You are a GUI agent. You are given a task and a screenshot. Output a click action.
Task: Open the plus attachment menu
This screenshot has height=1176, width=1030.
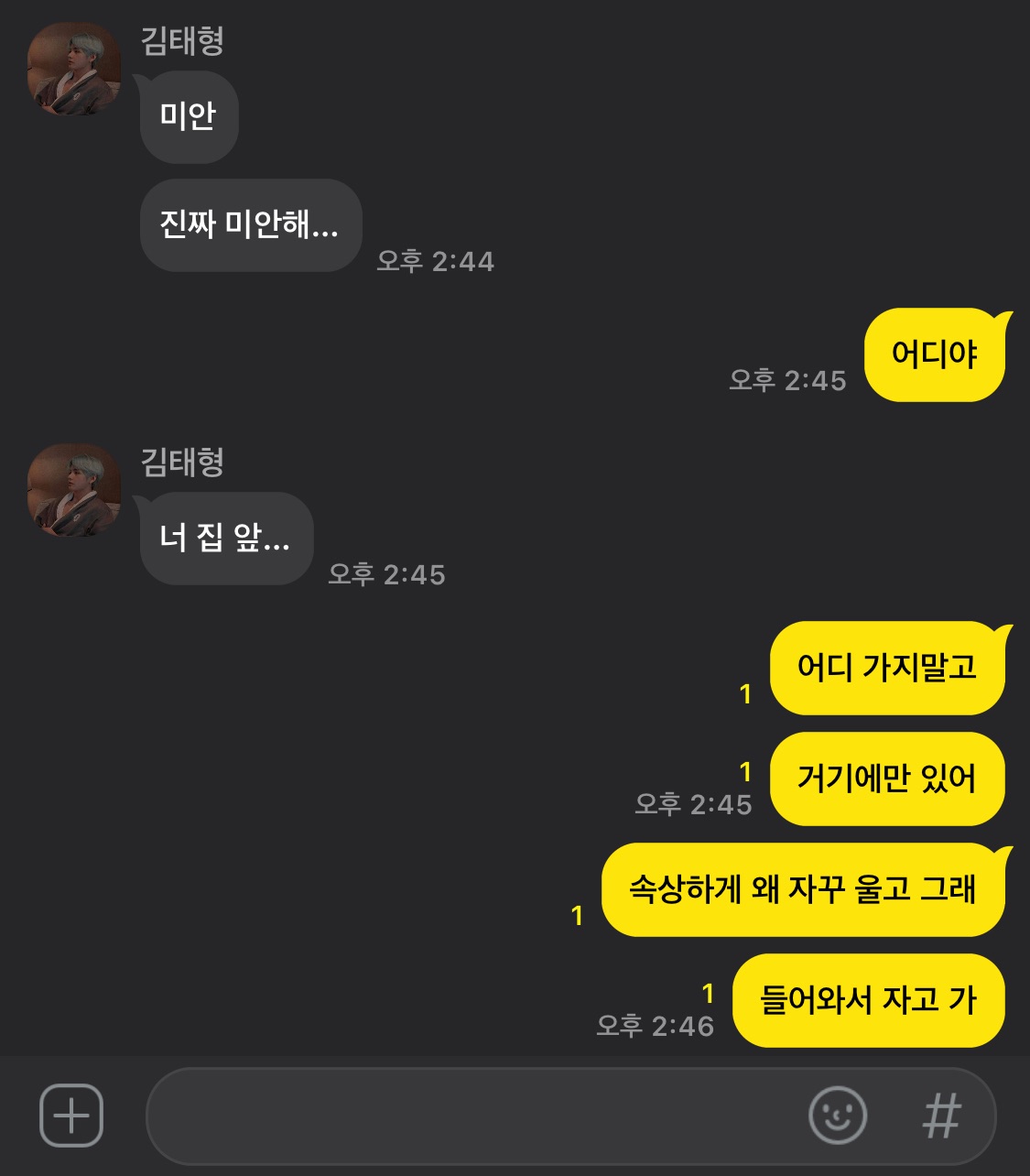(x=71, y=1116)
